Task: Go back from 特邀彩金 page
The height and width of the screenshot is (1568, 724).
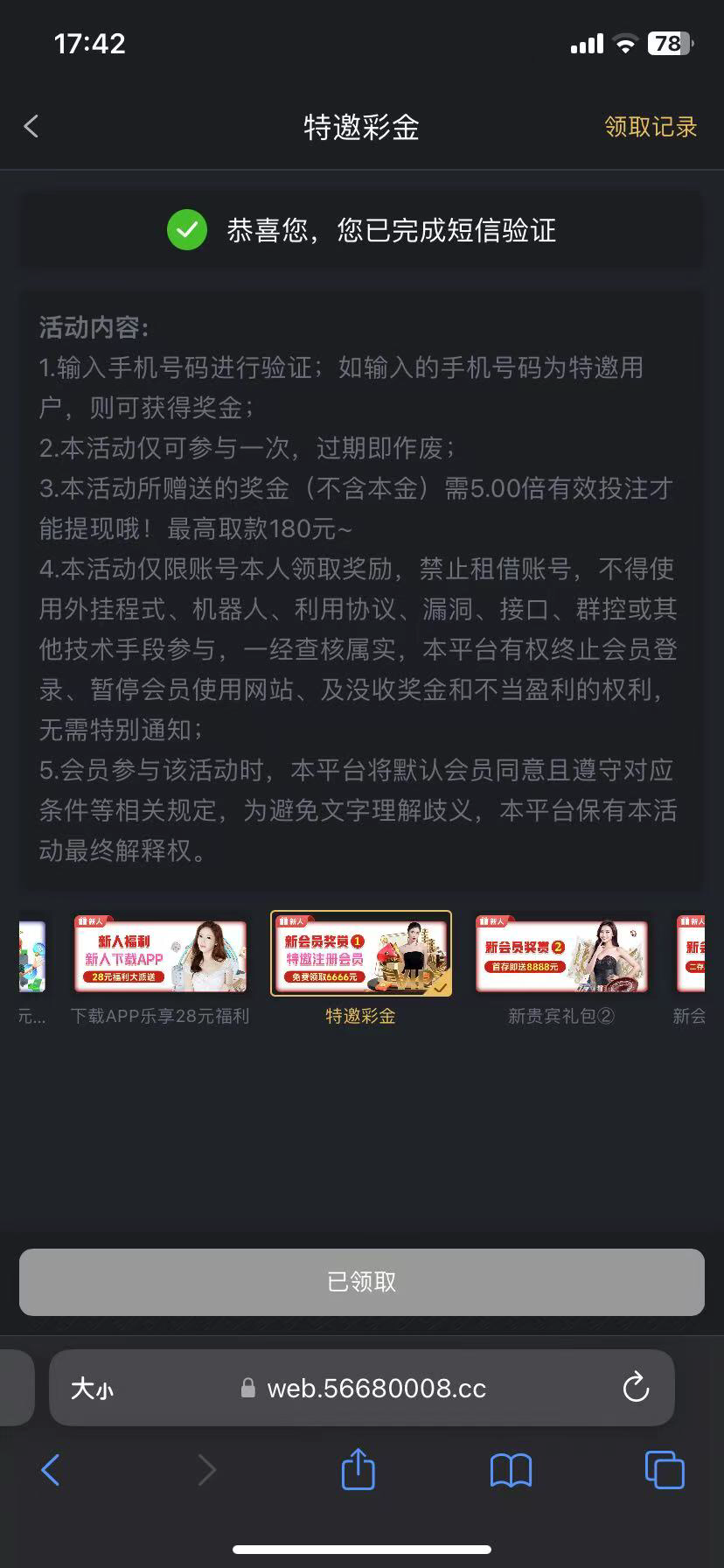Action: (31, 127)
